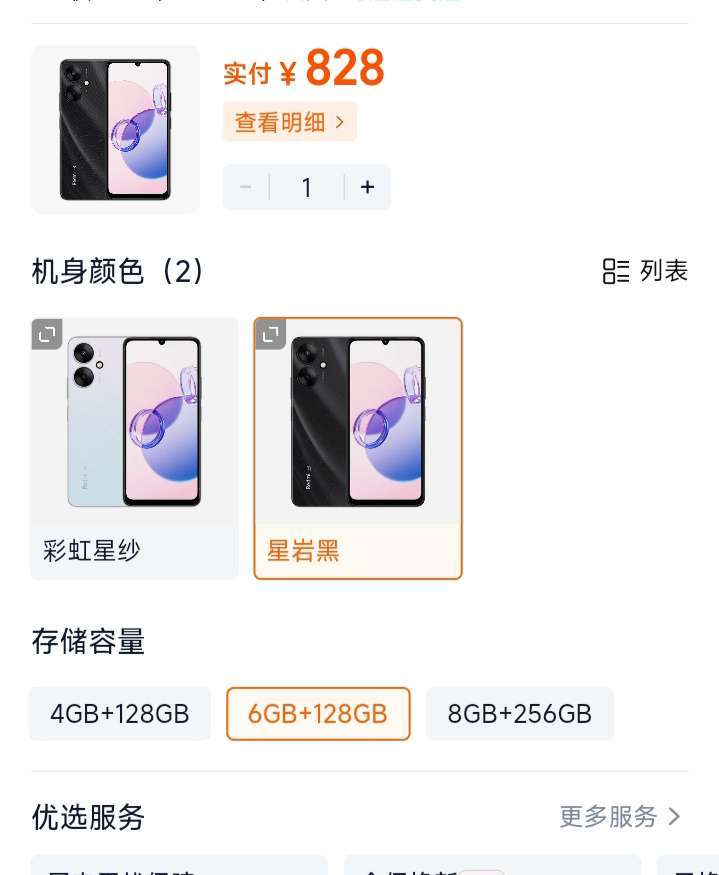
Task: Open 更多服务 for more services
Action: pos(620,817)
